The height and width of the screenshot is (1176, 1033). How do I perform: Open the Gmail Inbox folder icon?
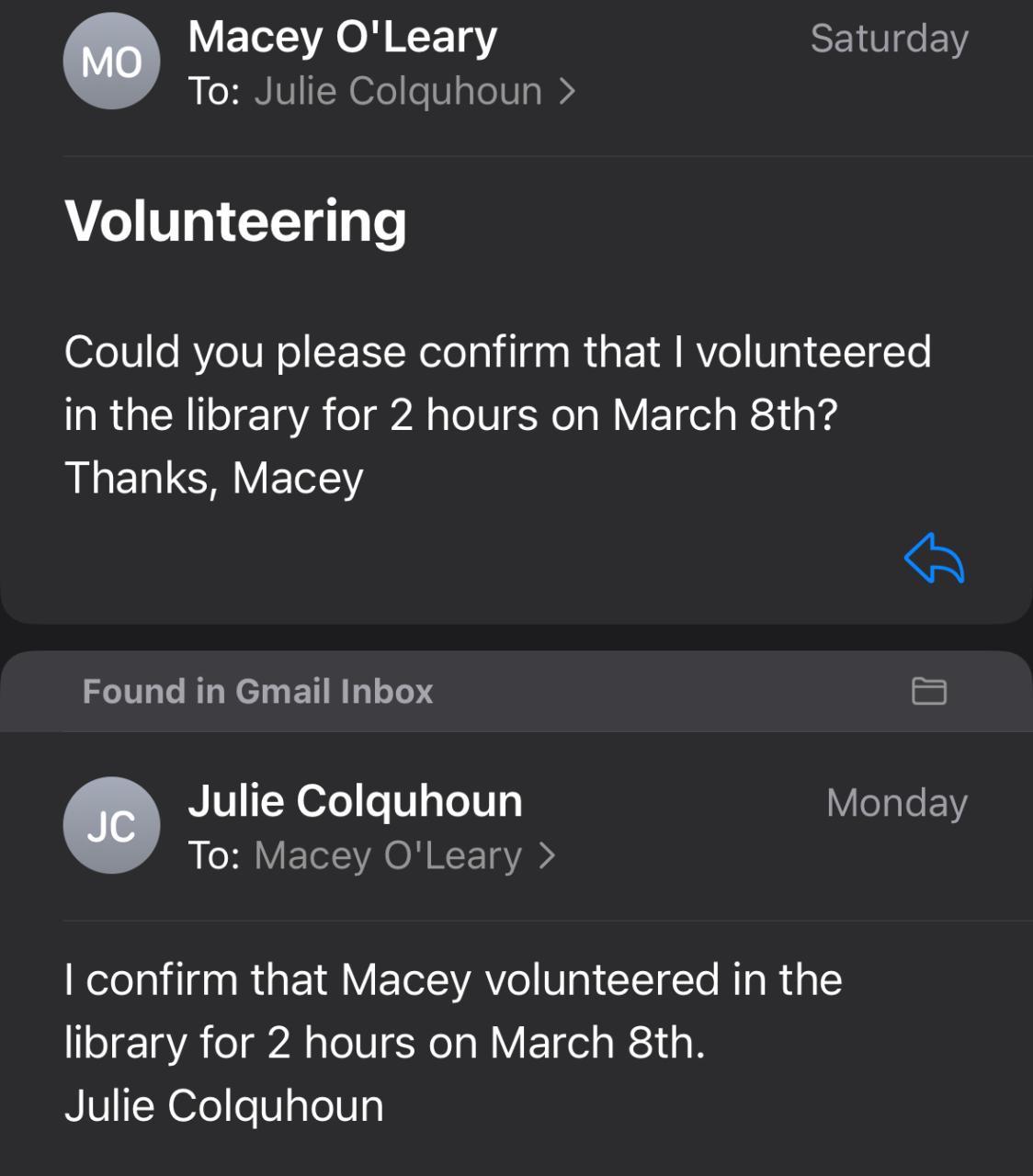(x=928, y=691)
